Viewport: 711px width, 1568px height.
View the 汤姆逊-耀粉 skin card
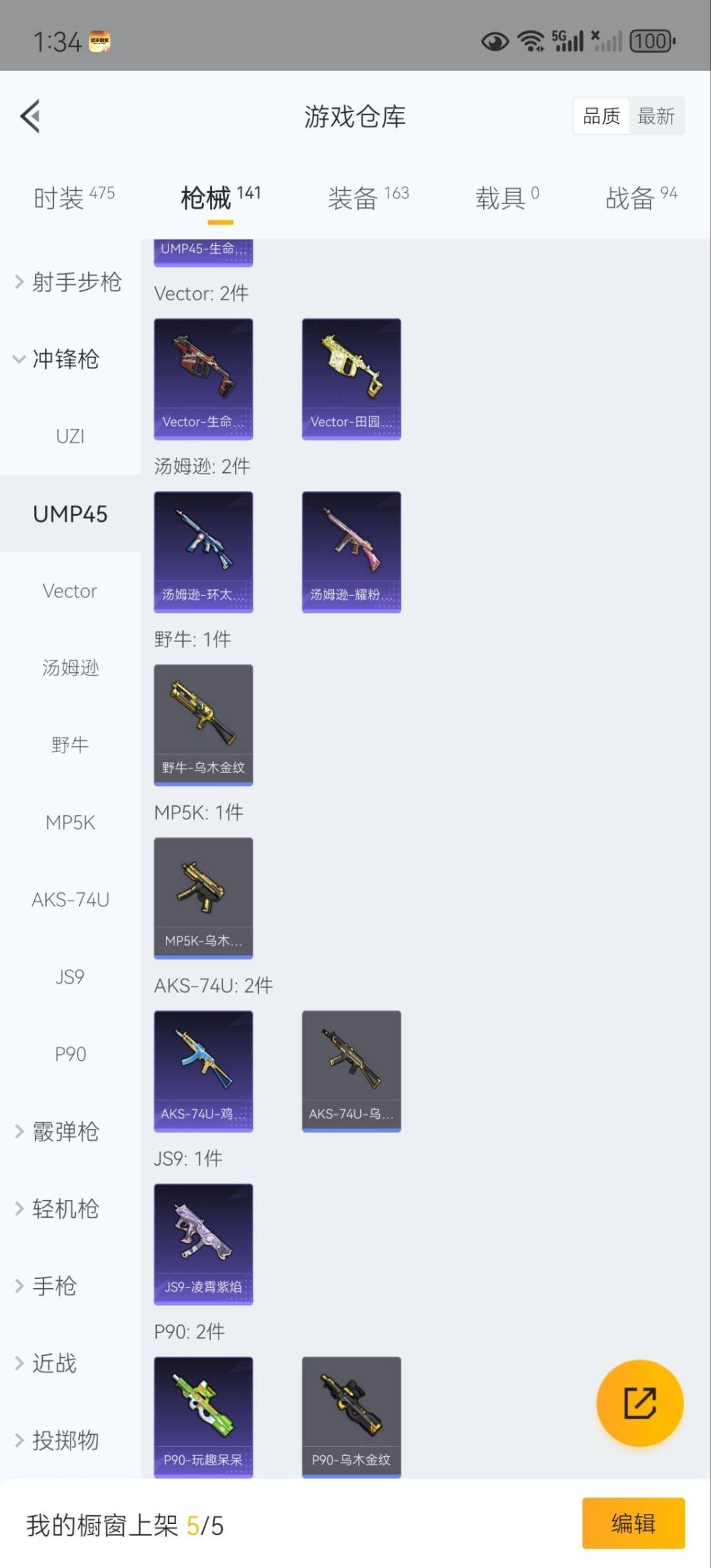click(x=351, y=552)
